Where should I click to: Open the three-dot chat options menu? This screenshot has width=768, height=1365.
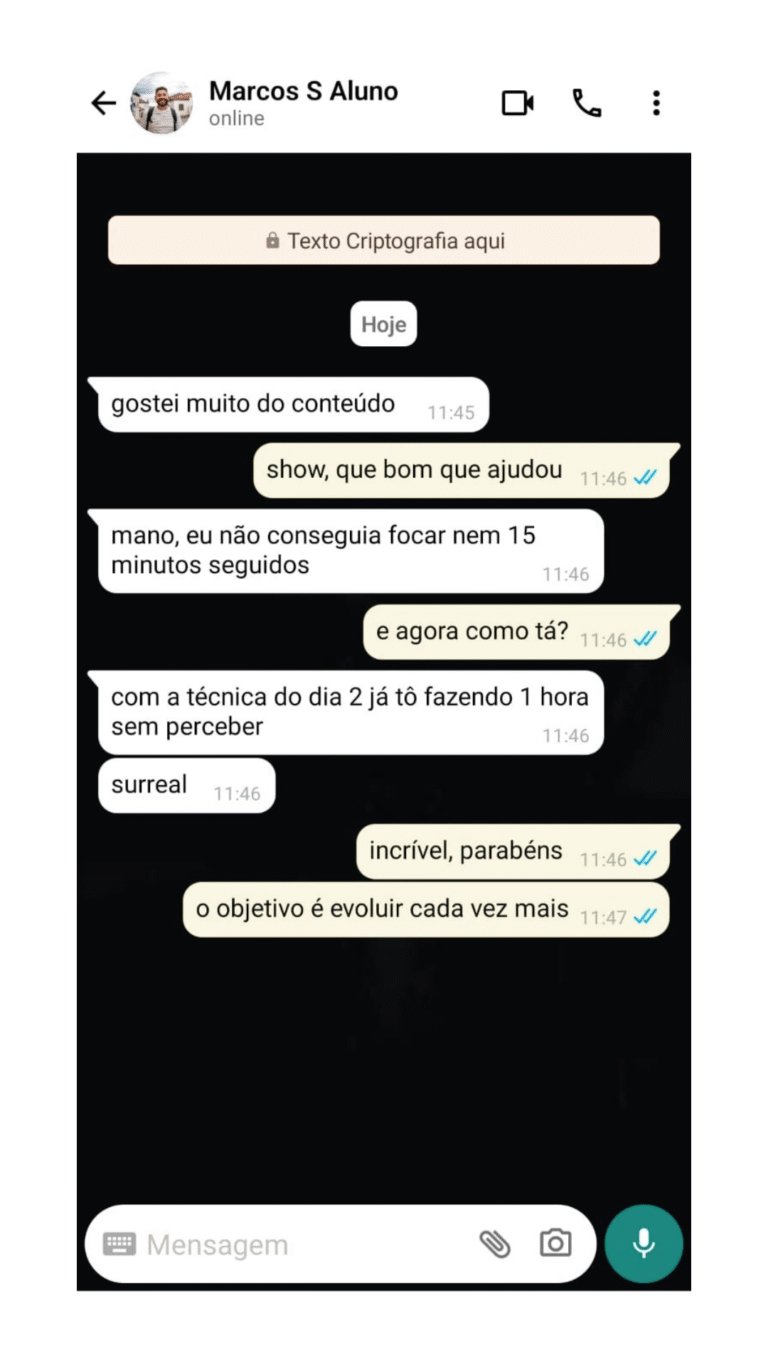pyautogui.click(x=656, y=102)
